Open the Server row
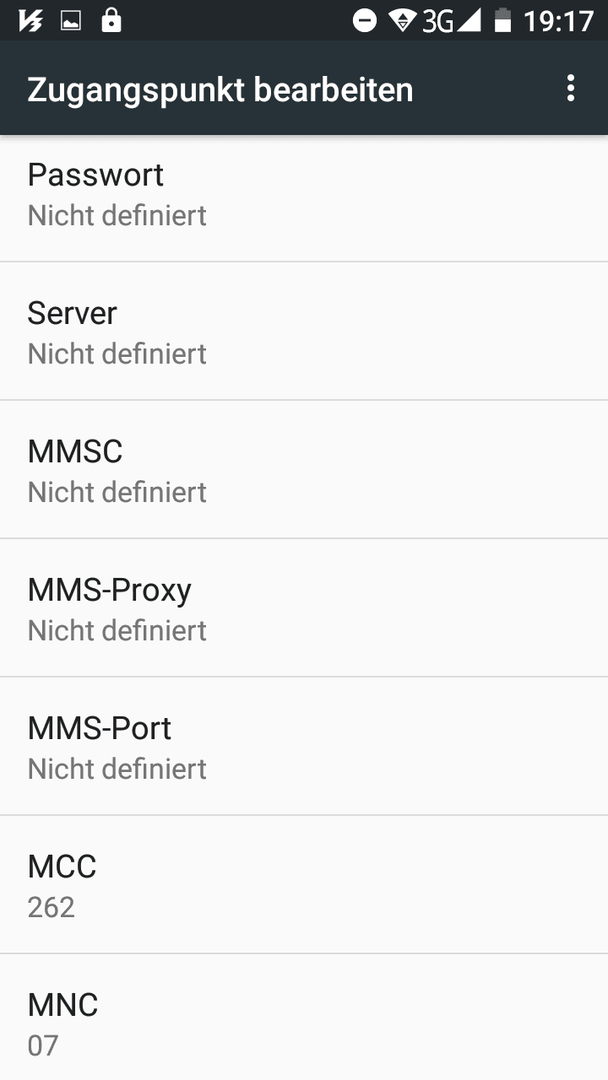 pos(304,331)
